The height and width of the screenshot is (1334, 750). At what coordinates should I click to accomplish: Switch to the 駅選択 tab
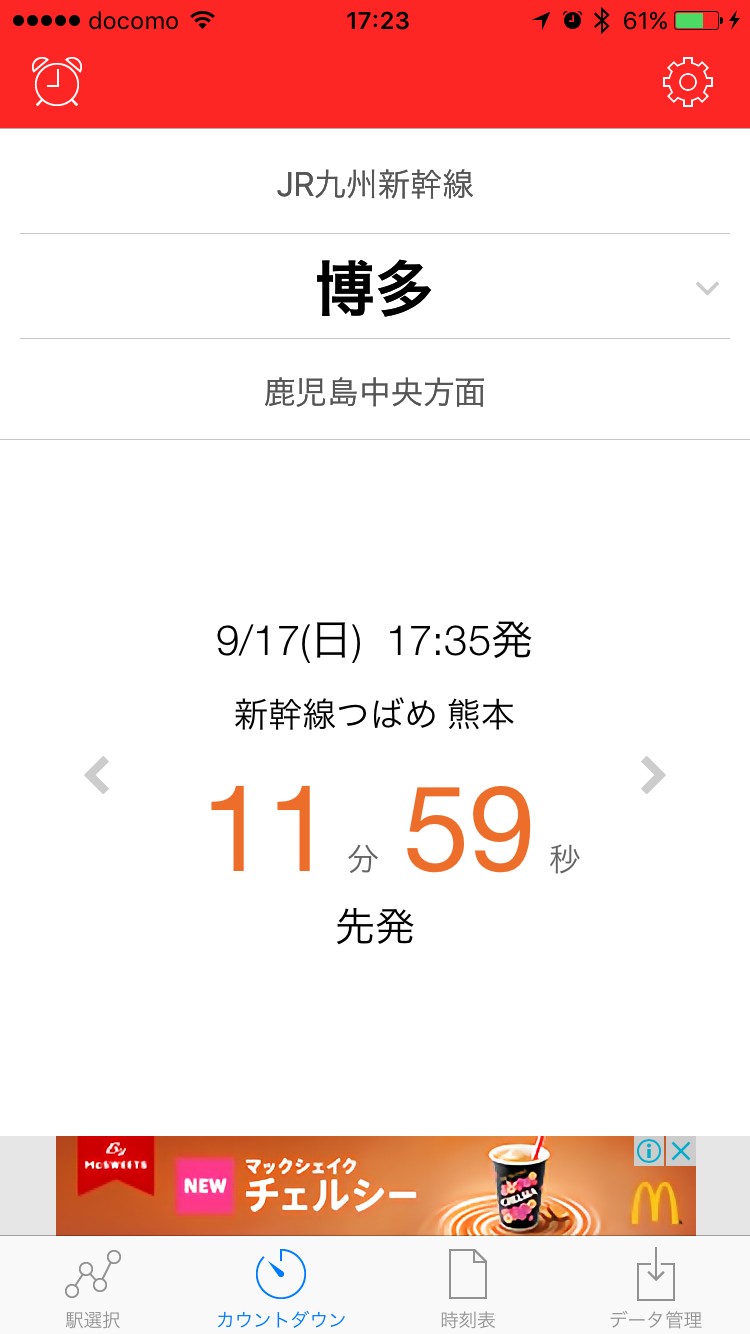93,1288
